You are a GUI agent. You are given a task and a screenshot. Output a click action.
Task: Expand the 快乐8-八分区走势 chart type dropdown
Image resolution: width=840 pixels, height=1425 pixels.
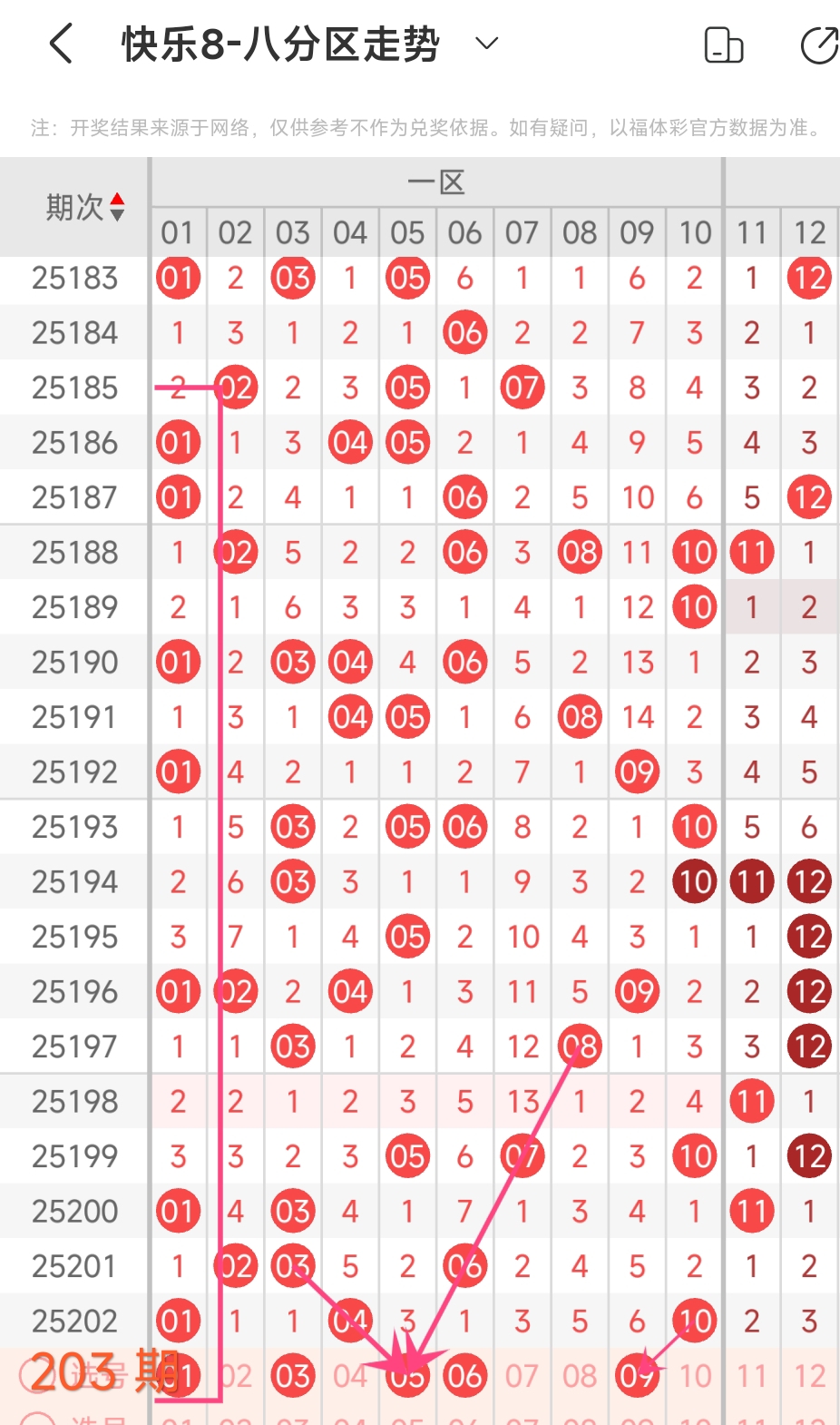(487, 44)
